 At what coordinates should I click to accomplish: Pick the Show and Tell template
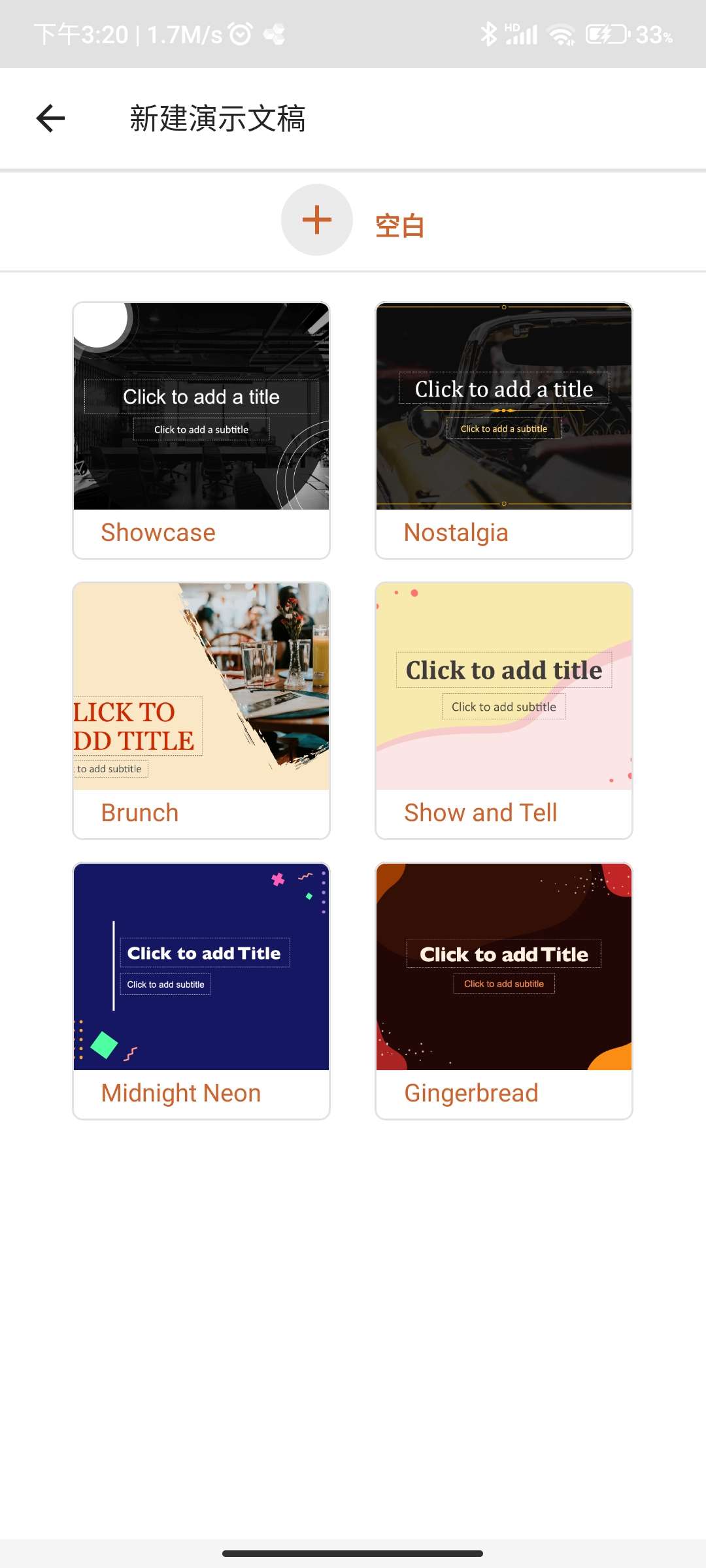click(x=504, y=710)
